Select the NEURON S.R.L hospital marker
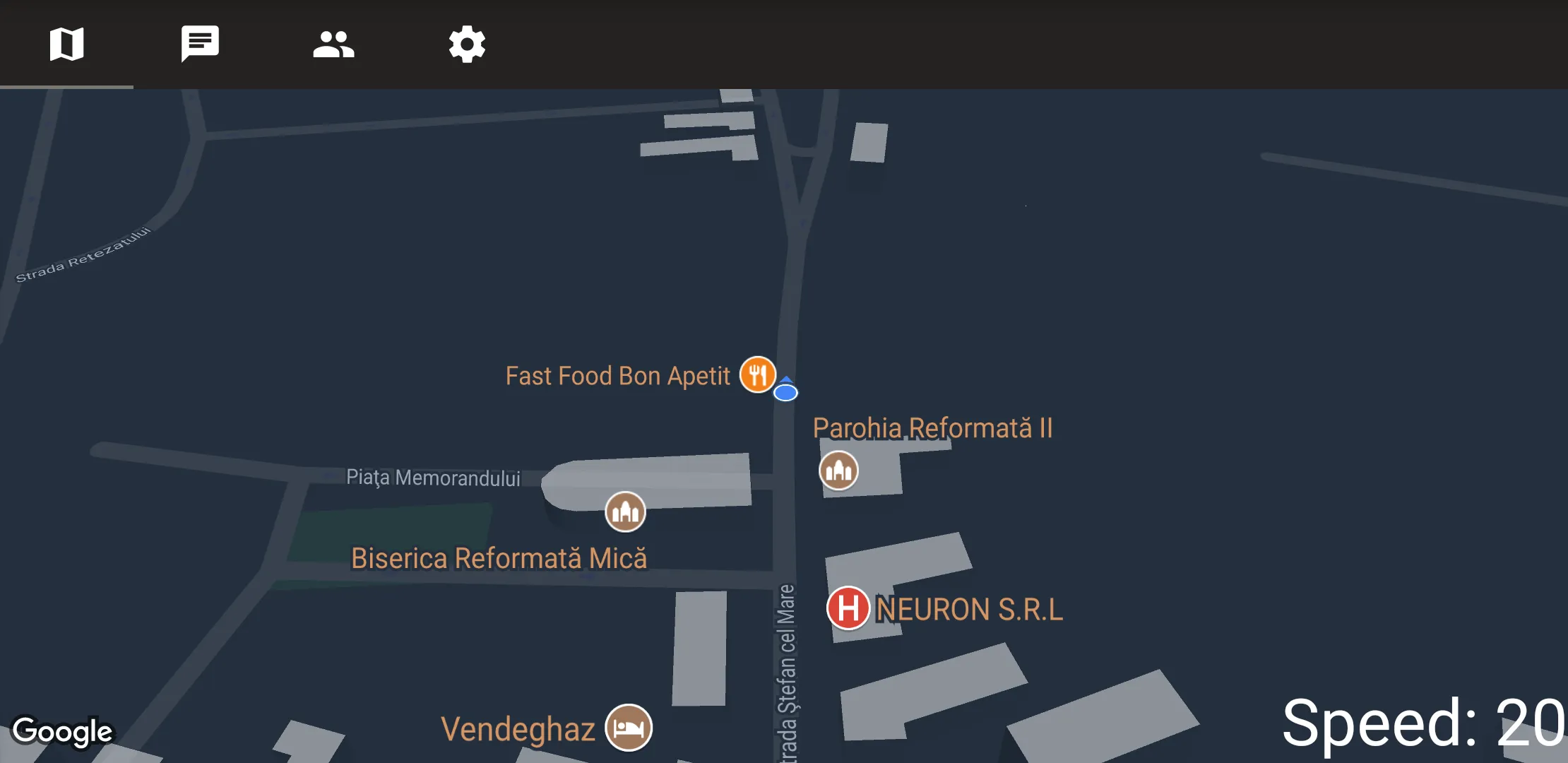This screenshot has height=763, width=1568. [x=848, y=608]
